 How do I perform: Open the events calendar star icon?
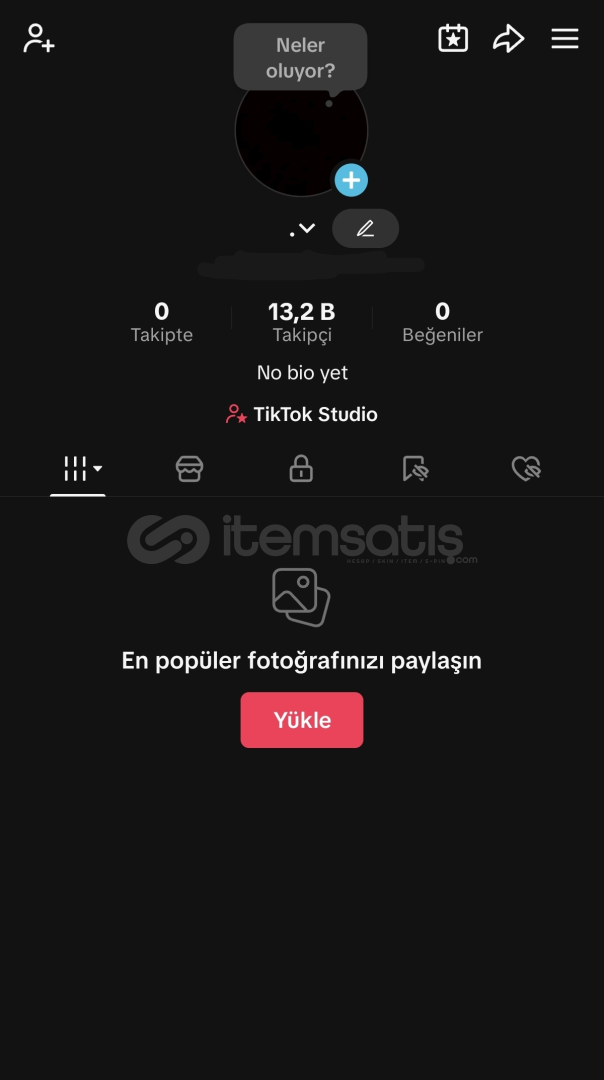pos(453,39)
